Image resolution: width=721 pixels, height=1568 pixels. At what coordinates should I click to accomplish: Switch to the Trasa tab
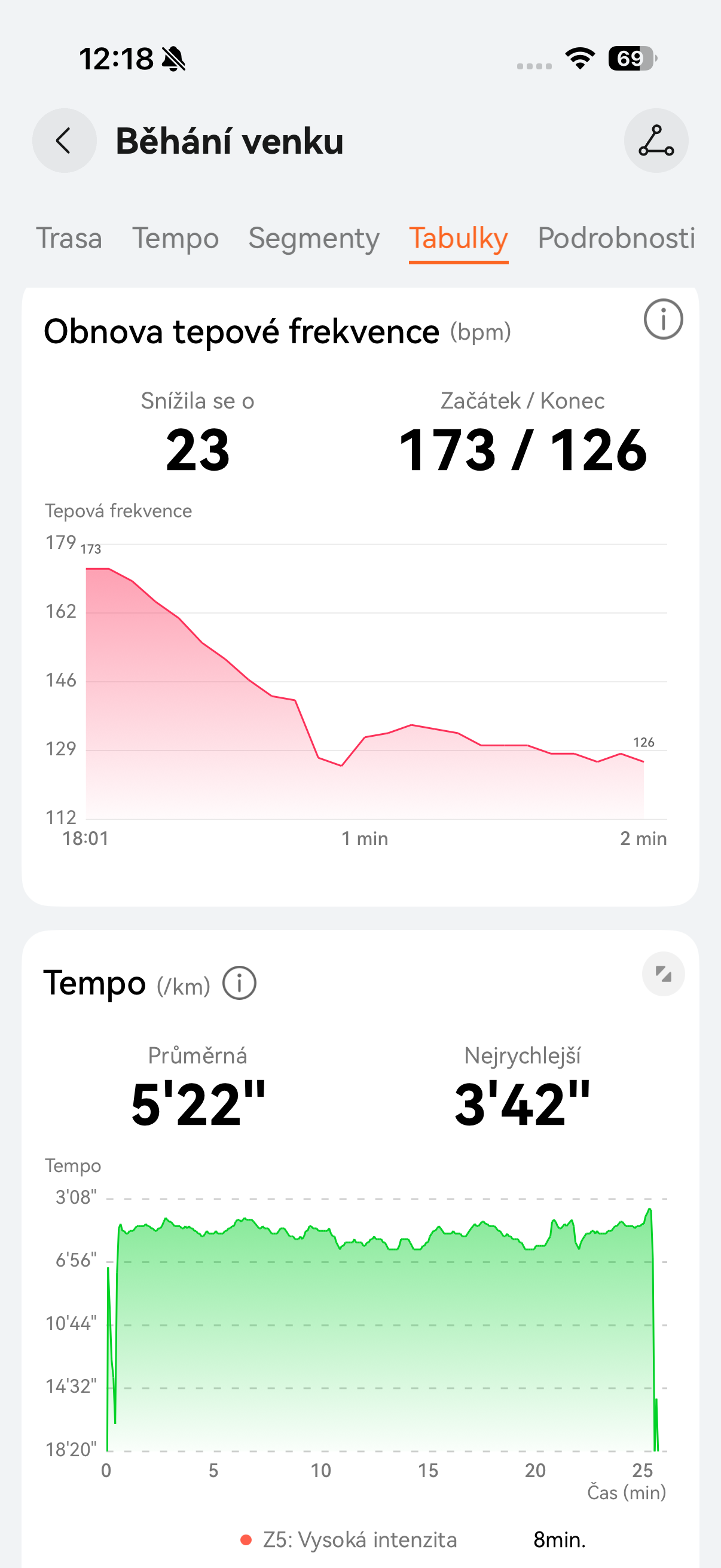(70, 239)
